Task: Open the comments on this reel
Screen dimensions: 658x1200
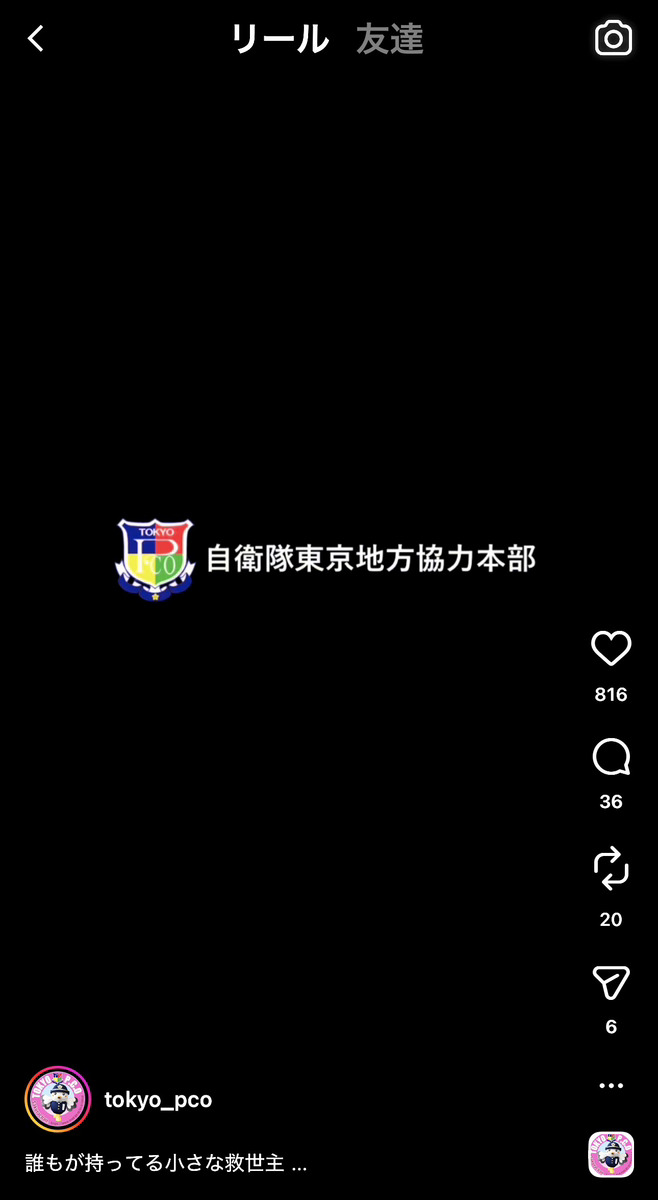Action: [x=610, y=758]
